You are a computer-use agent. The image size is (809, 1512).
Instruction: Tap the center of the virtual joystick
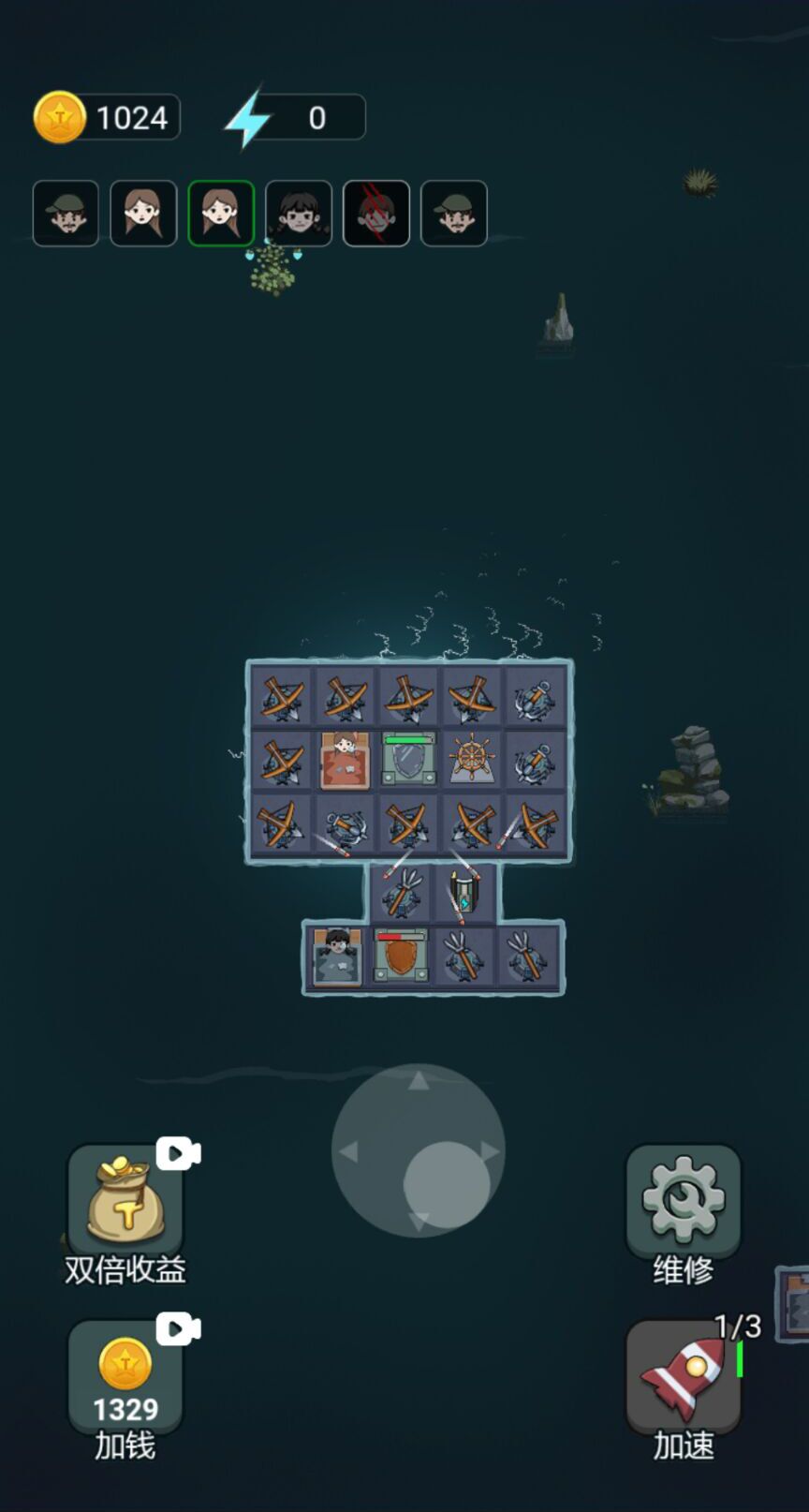click(419, 1150)
